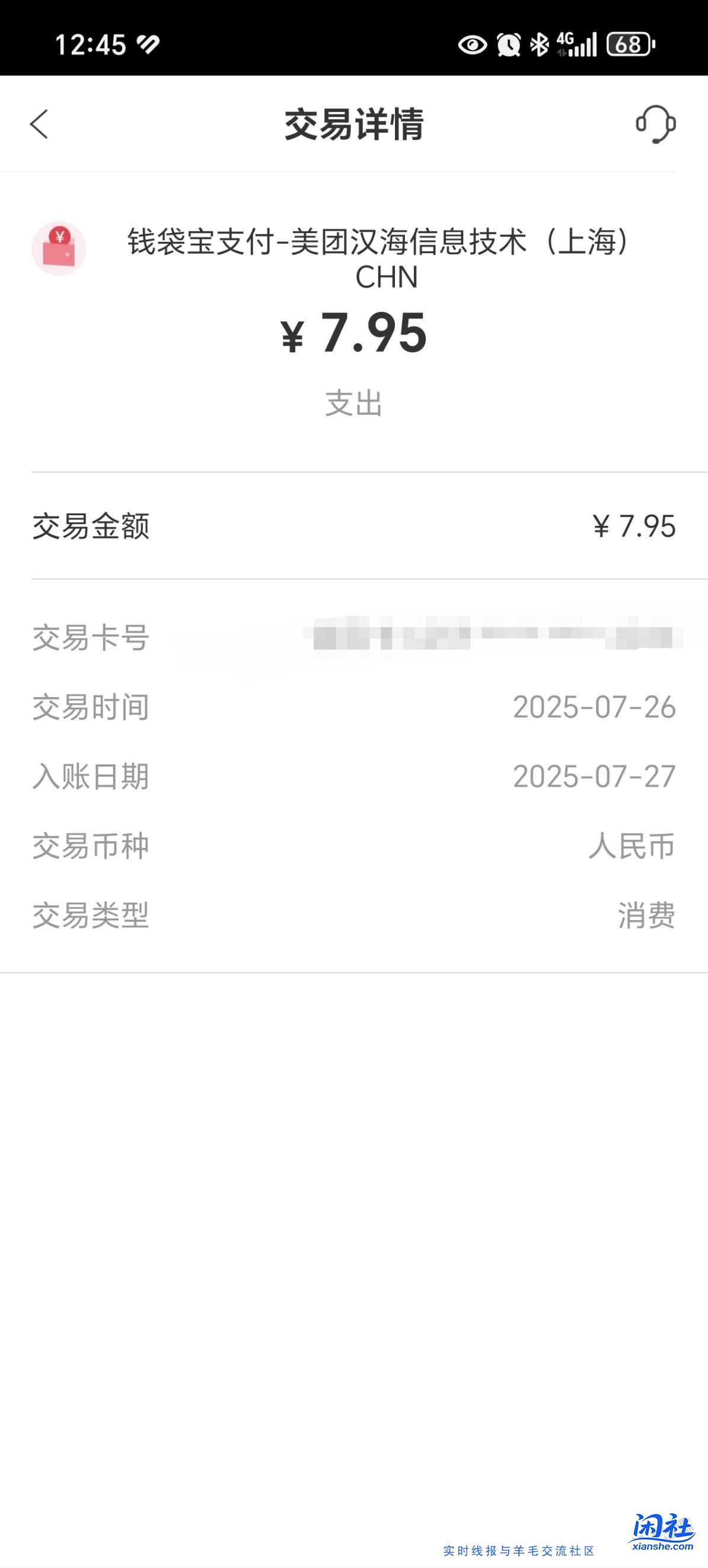Tap the ¥7.95 transaction amount
The height and width of the screenshot is (1568, 708).
point(353,333)
